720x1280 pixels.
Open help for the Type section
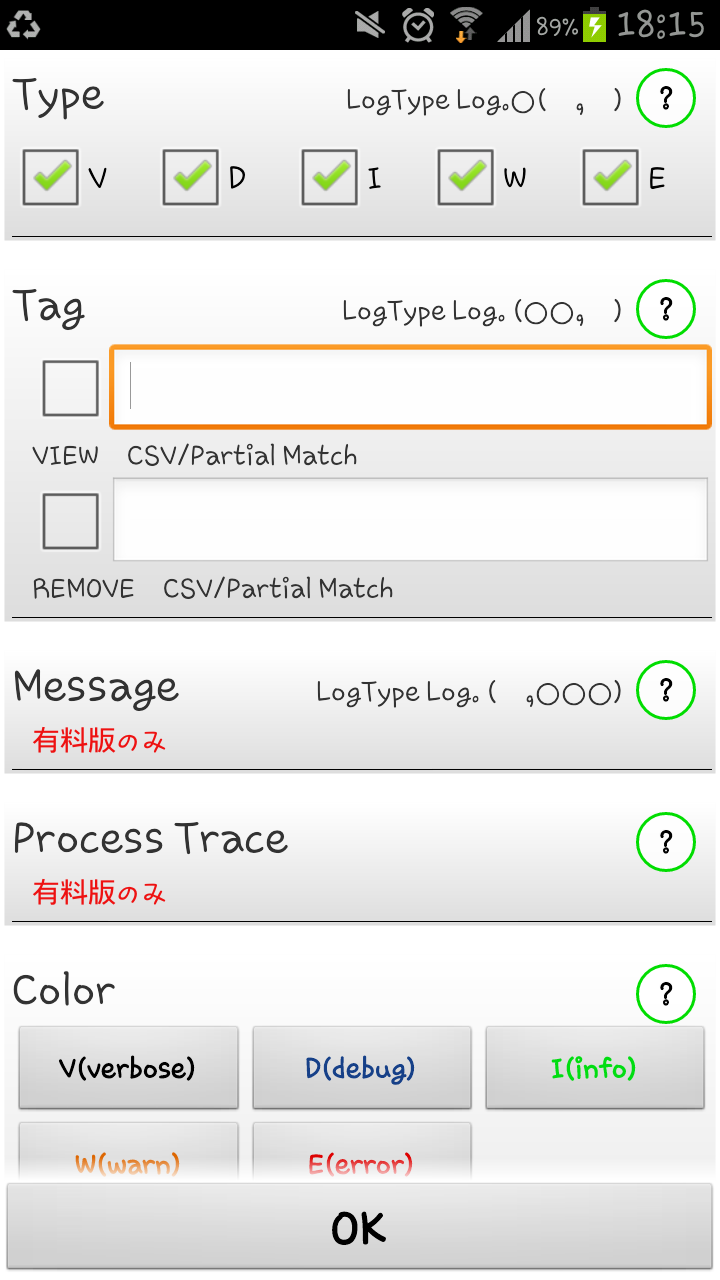click(x=665, y=98)
